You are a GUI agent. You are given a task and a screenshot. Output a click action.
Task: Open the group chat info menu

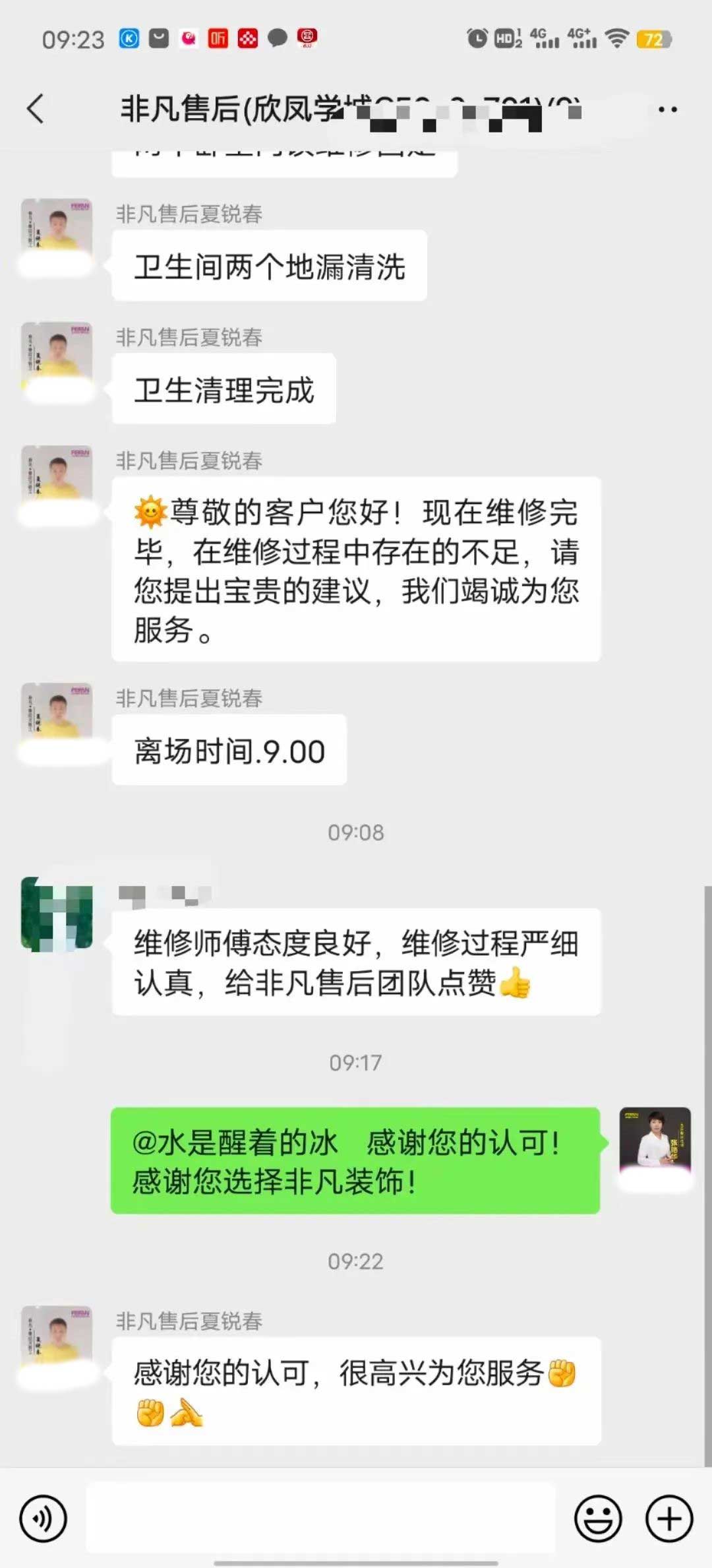(667, 110)
